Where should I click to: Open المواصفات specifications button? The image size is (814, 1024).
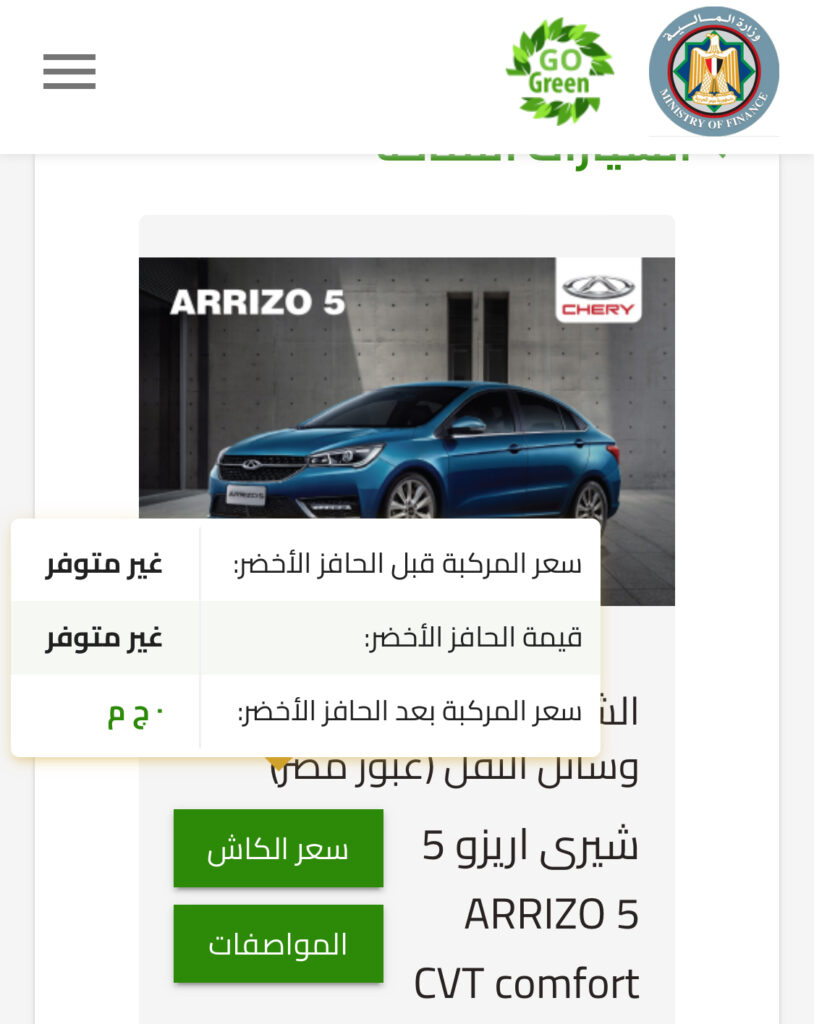(x=278, y=944)
